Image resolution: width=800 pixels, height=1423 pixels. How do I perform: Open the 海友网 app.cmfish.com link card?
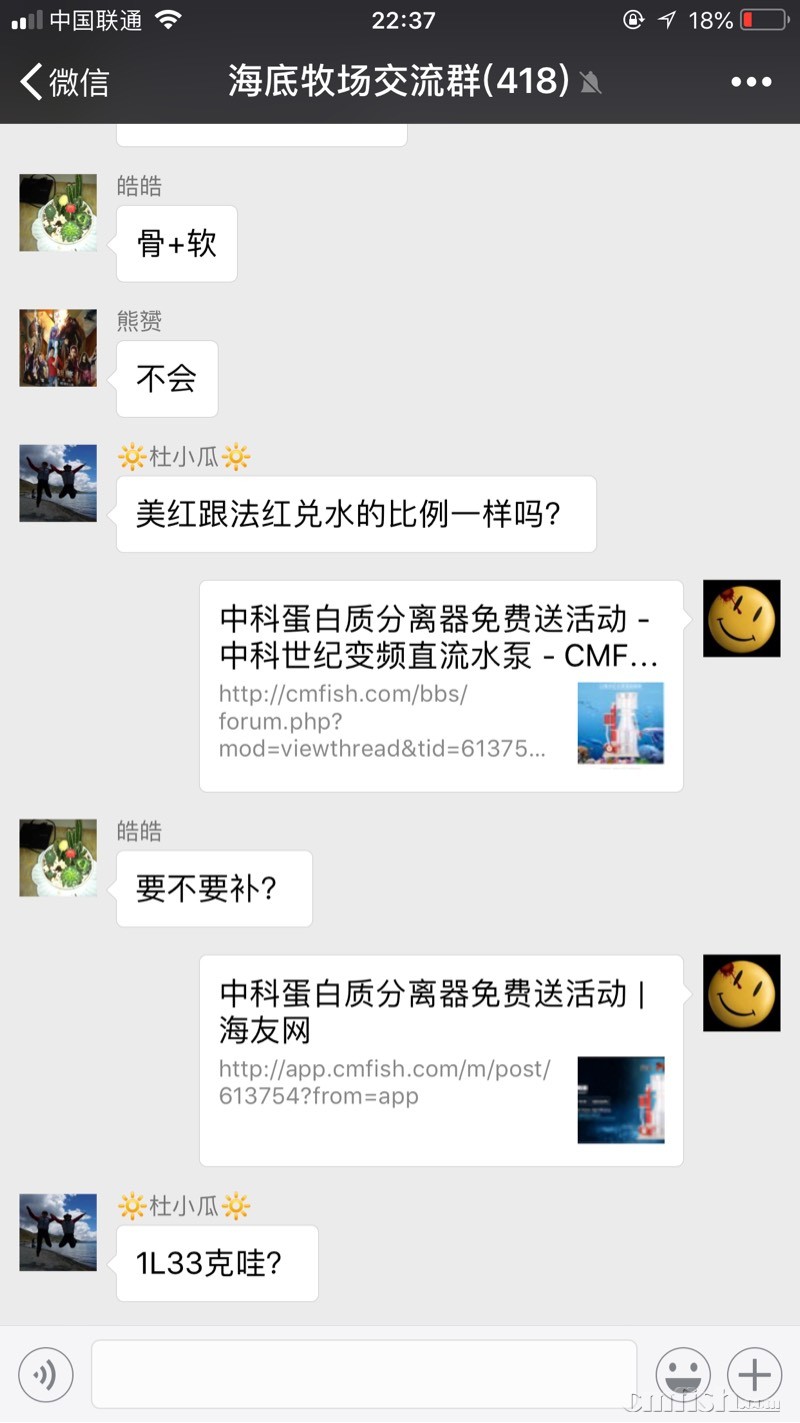[x=441, y=1060]
